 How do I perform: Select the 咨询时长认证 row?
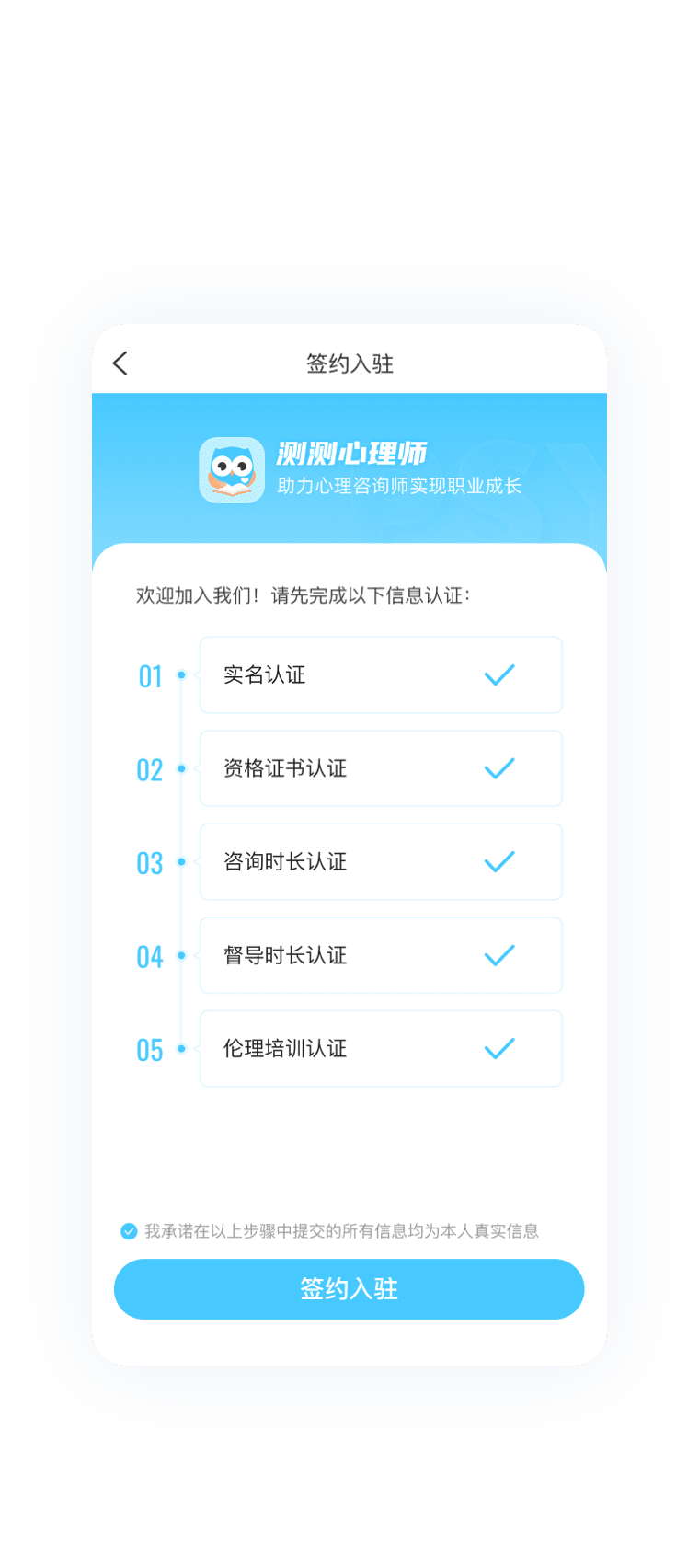coord(380,862)
